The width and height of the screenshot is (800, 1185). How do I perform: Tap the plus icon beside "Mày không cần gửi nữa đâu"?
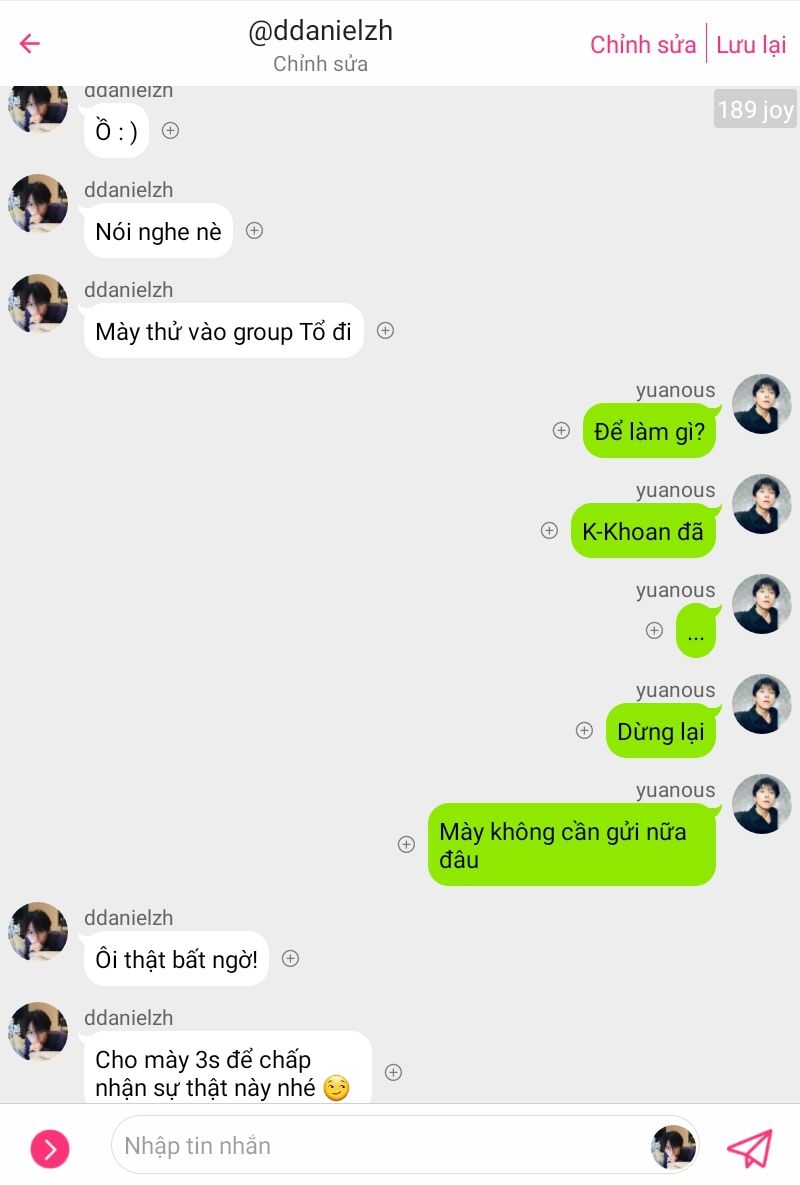tap(406, 844)
